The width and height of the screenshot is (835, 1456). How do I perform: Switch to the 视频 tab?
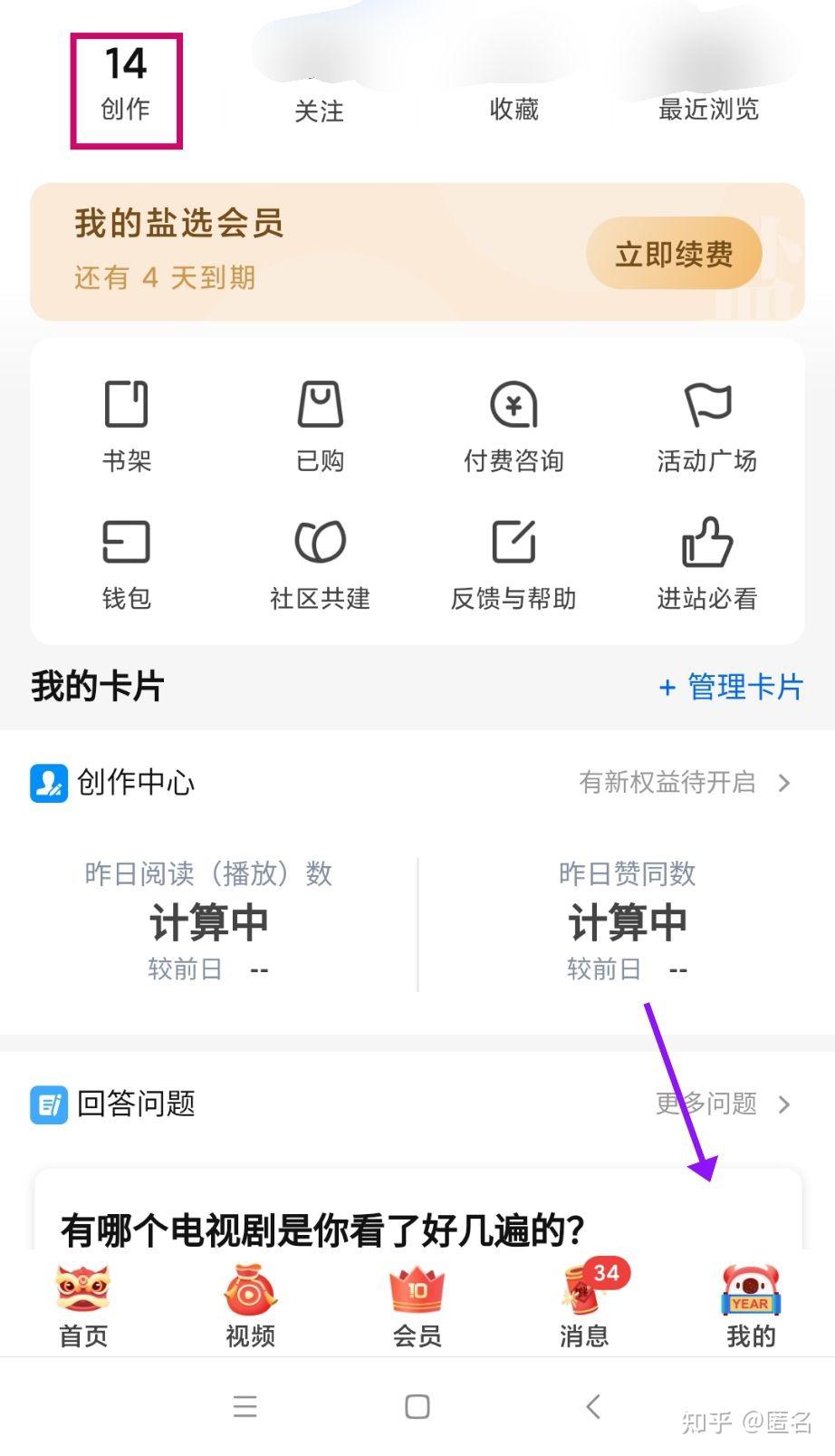click(x=250, y=1307)
